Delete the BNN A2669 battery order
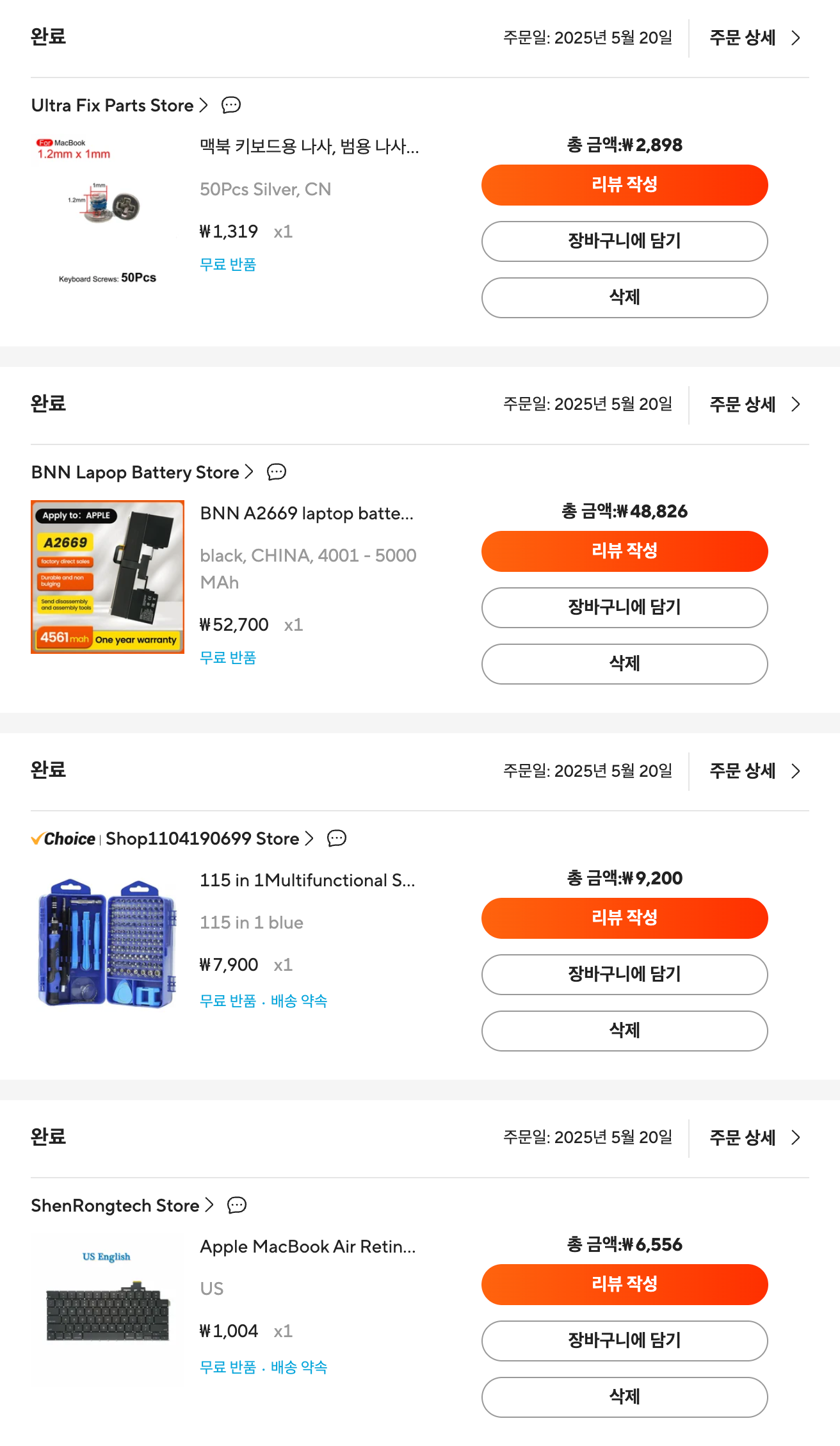 pyautogui.click(x=624, y=664)
